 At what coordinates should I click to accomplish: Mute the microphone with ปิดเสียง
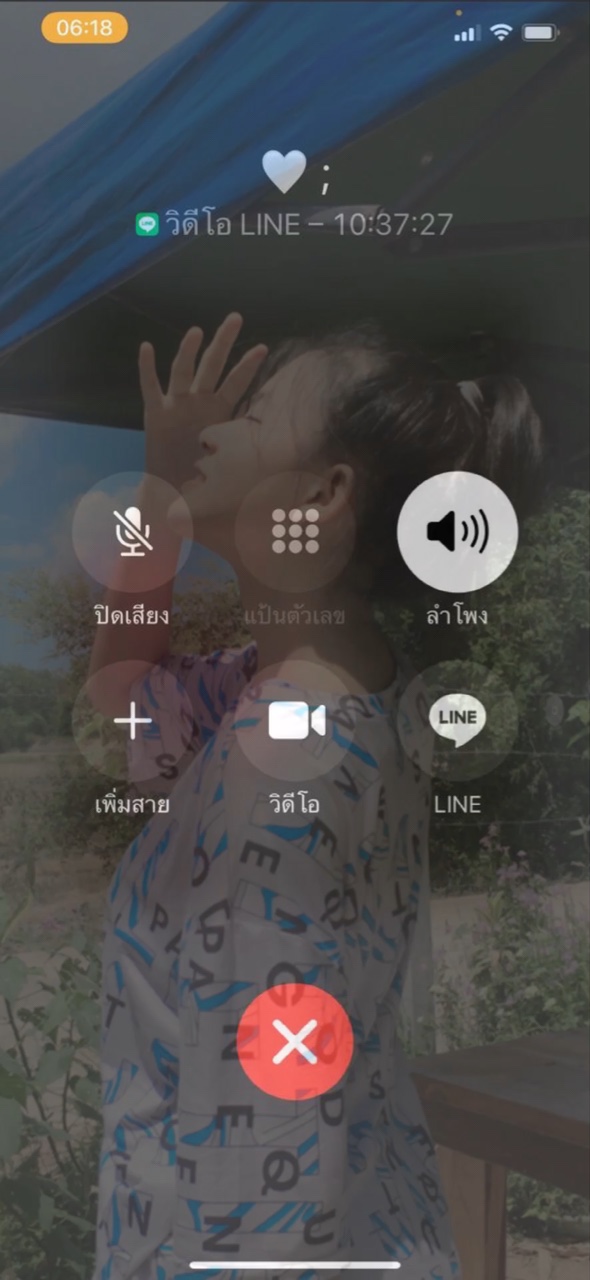[x=132, y=531]
